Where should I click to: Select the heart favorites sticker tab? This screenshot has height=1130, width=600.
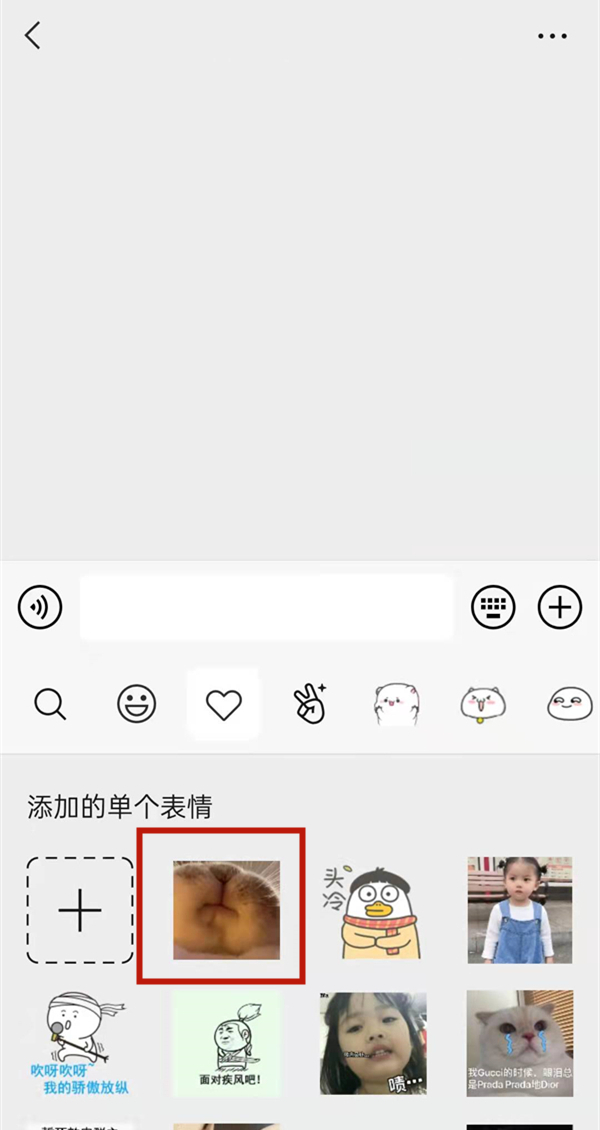(224, 705)
